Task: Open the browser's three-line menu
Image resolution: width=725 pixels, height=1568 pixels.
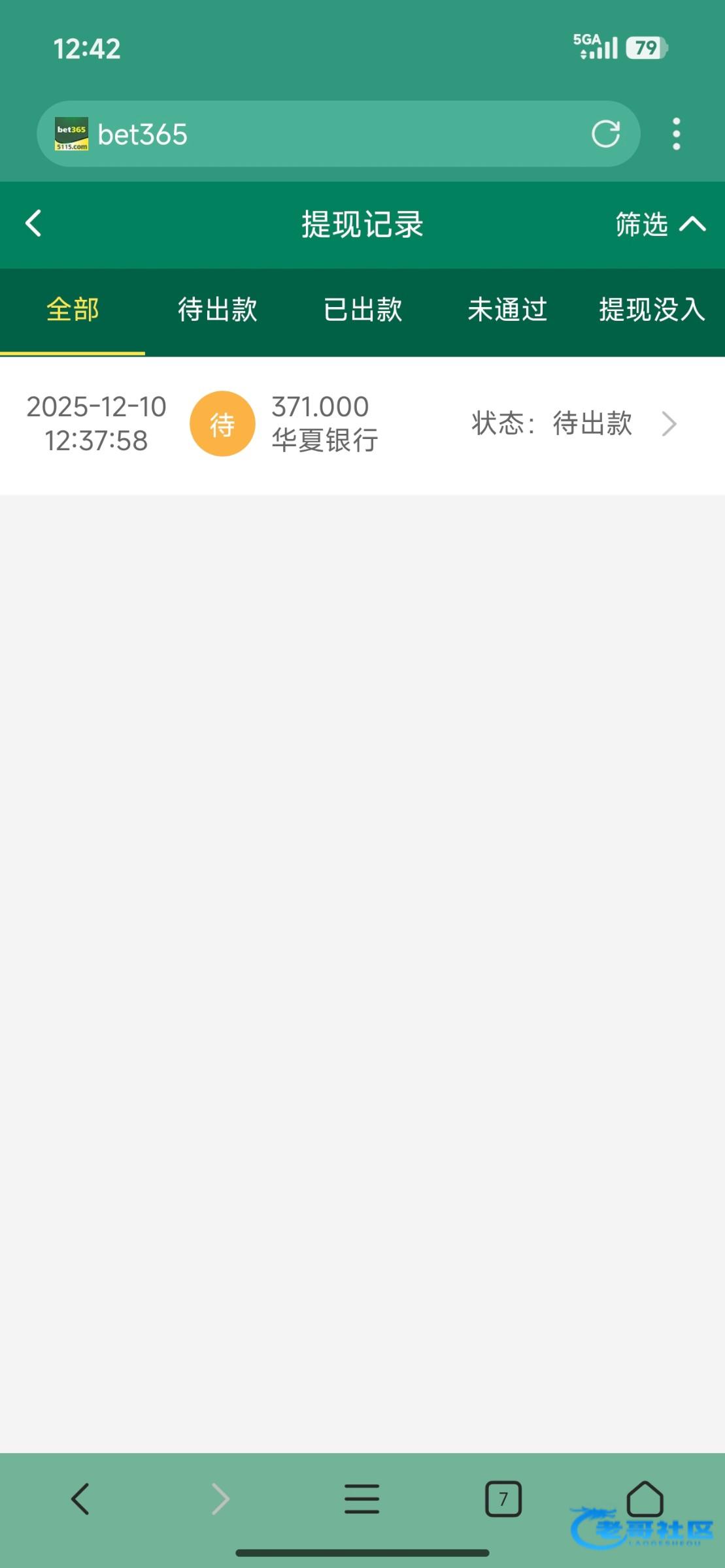Action: point(362,1499)
